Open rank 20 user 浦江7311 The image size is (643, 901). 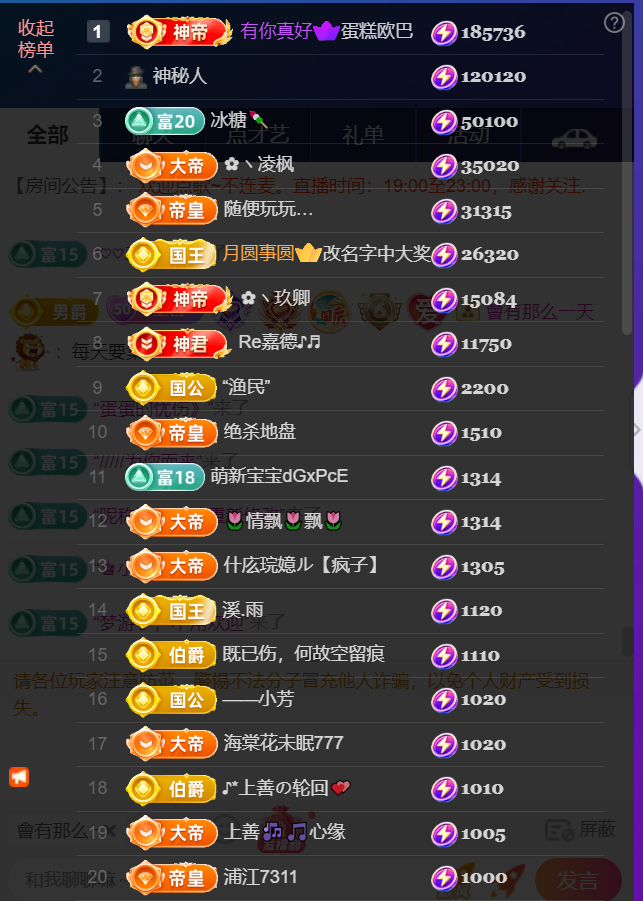[x=260, y=877]
